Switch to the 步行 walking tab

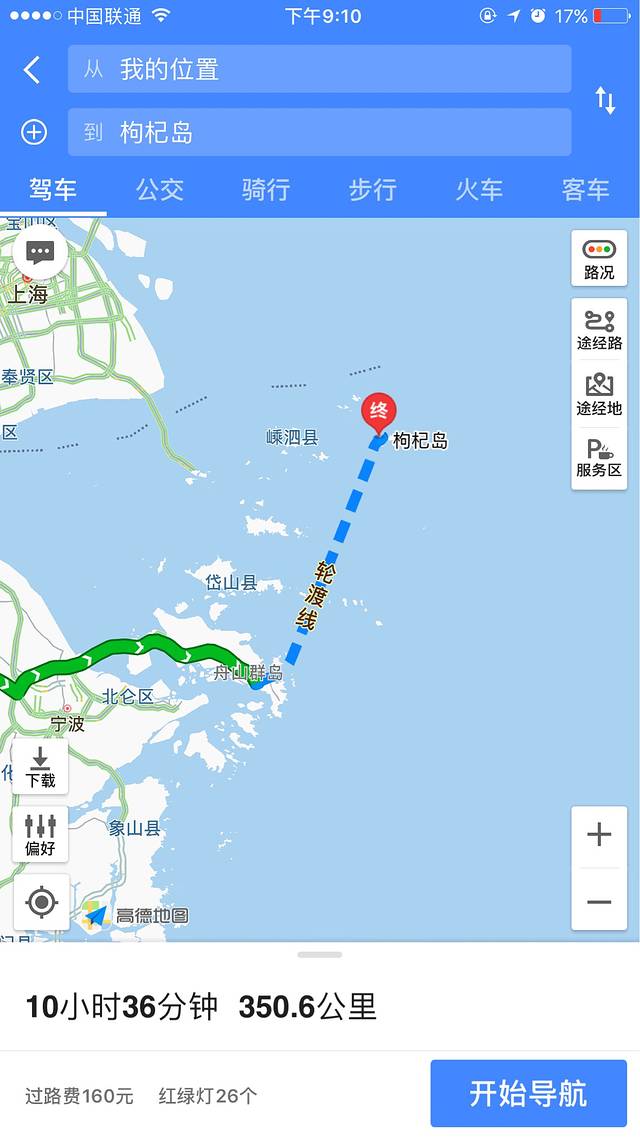(373, 190)
